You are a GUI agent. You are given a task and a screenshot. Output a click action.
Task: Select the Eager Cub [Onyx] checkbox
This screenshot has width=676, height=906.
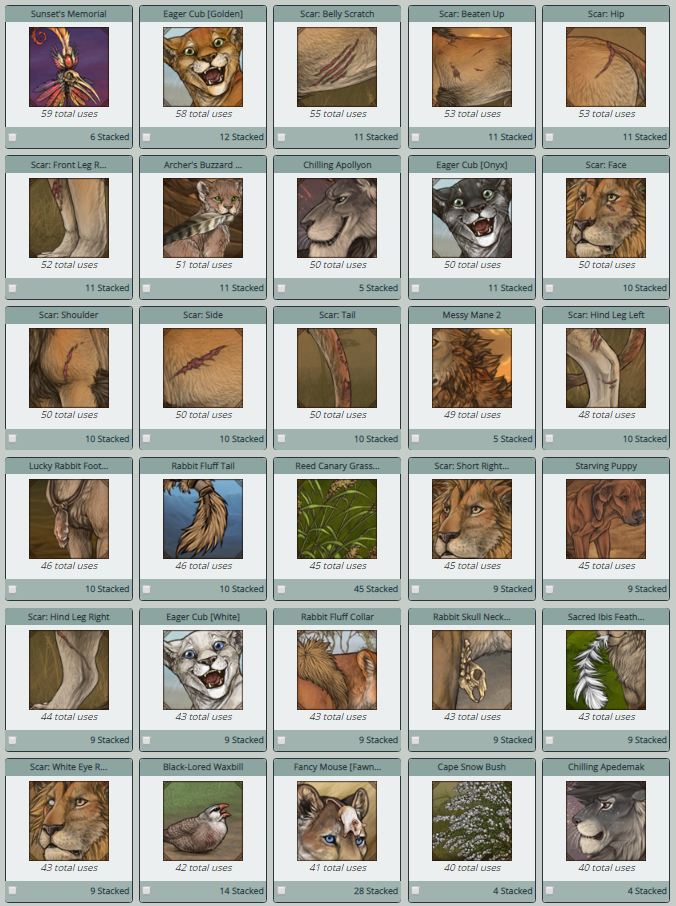tap(415, 288)
